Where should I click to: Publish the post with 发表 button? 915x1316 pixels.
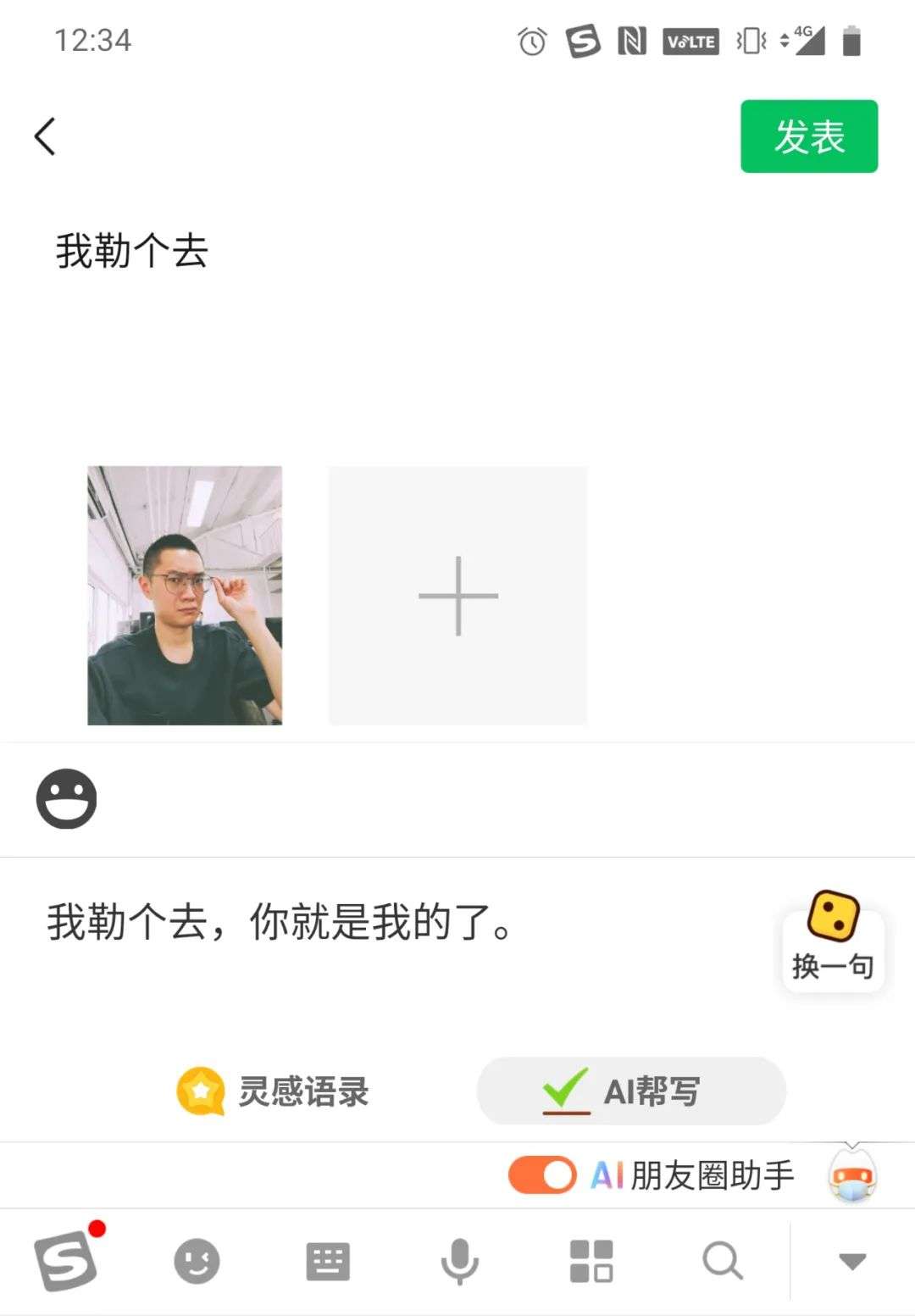808,136
